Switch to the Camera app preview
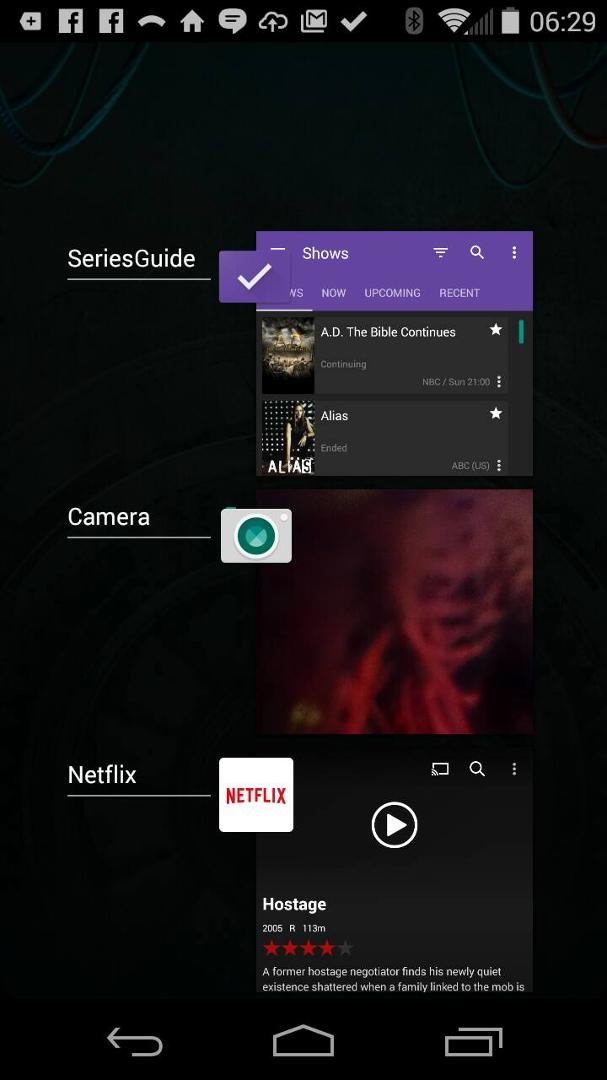Image resolution: width=607 pixels, height=1080 pixels. click(394, 612)
